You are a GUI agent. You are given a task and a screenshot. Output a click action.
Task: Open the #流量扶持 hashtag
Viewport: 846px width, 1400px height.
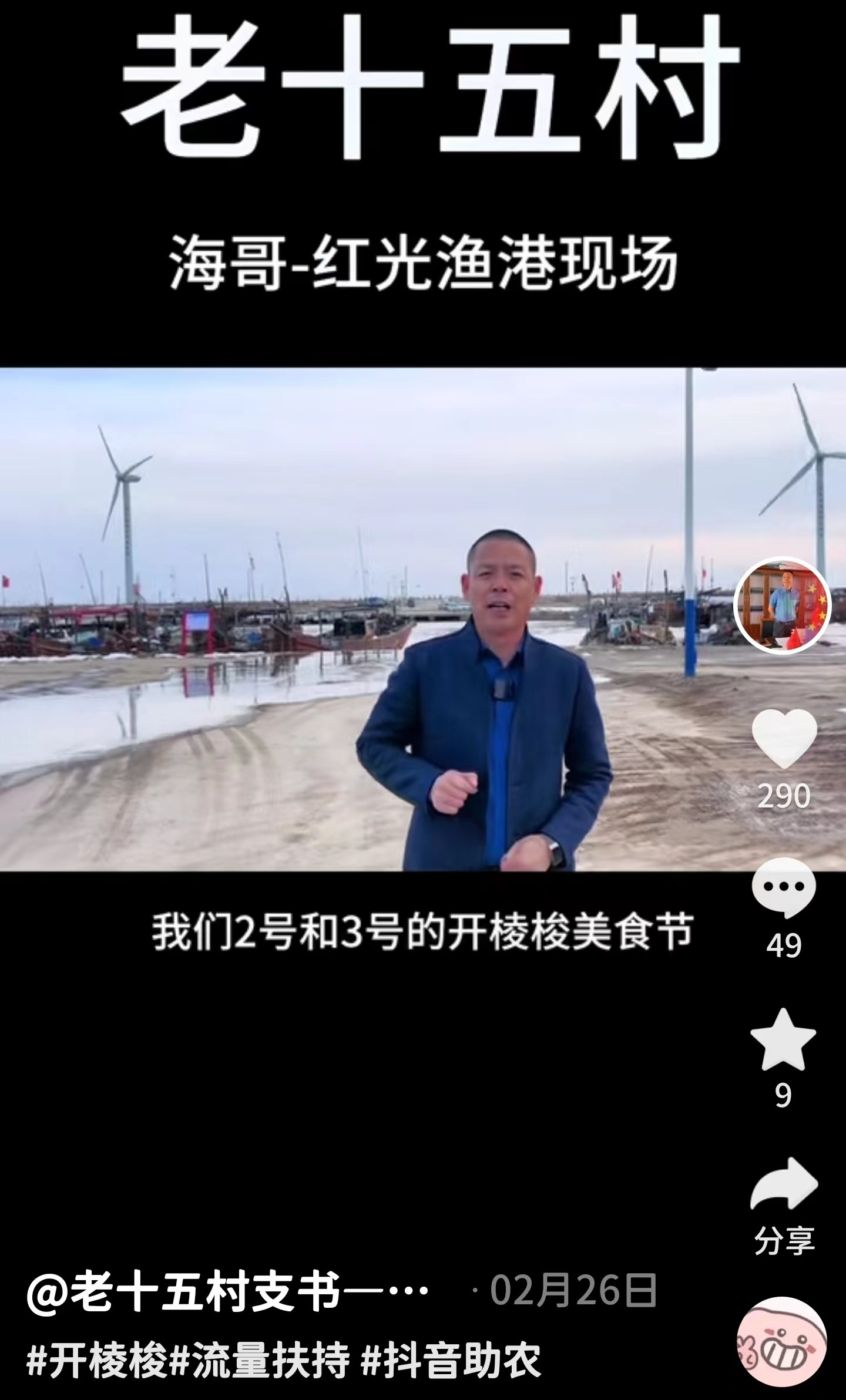pos(260,1360)
